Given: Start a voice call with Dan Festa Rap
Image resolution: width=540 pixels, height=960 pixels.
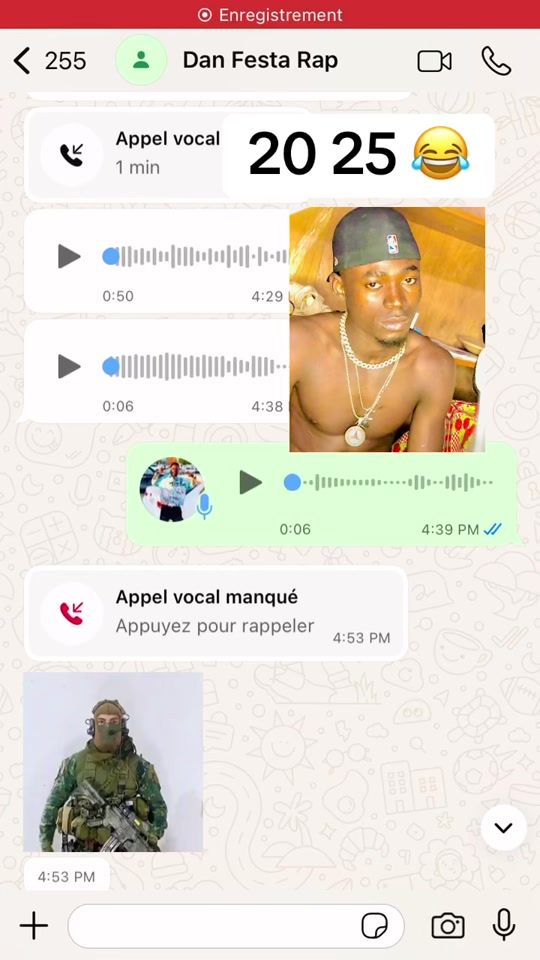Looking at the screenshot, I should click(x=496, y=61).
